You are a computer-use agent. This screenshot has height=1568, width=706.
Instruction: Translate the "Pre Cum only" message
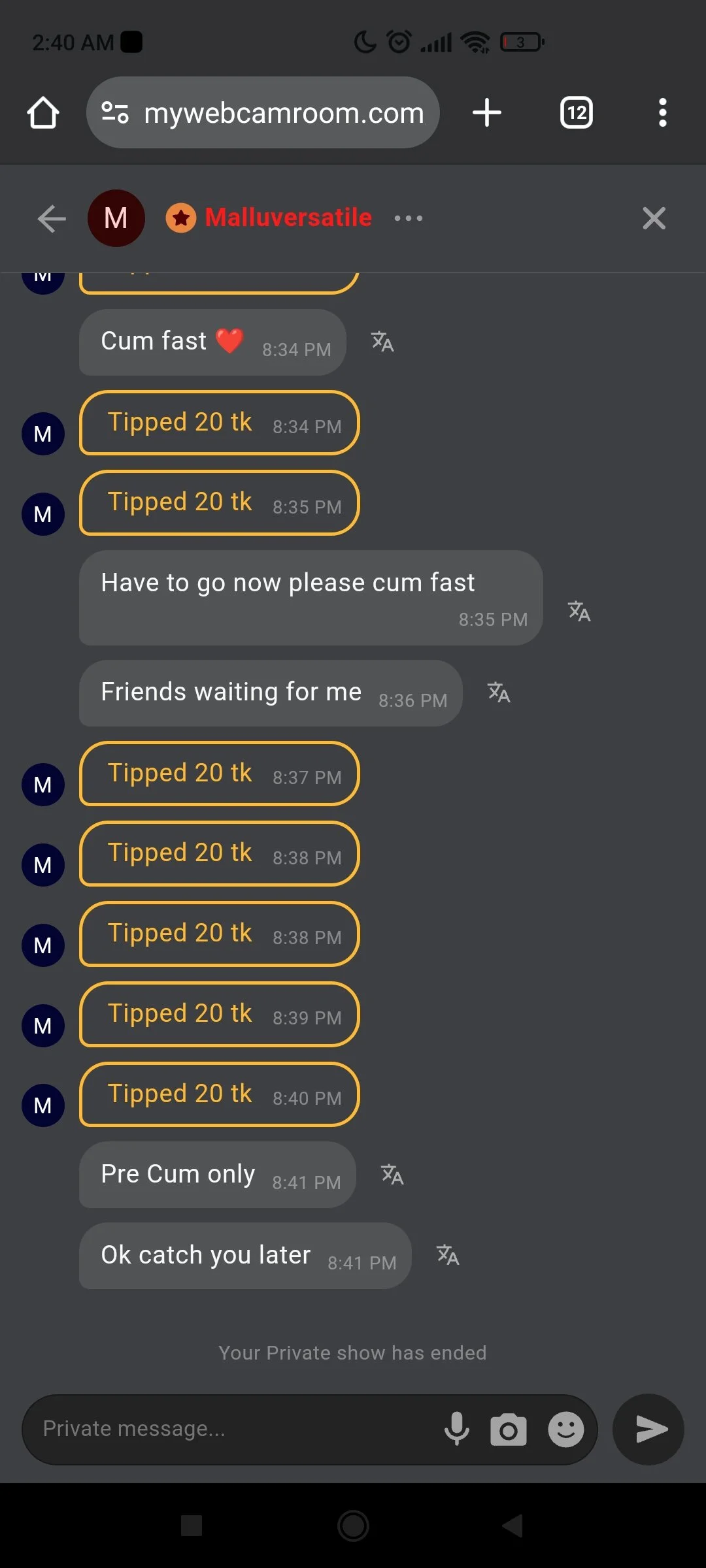coord(392,1175)
